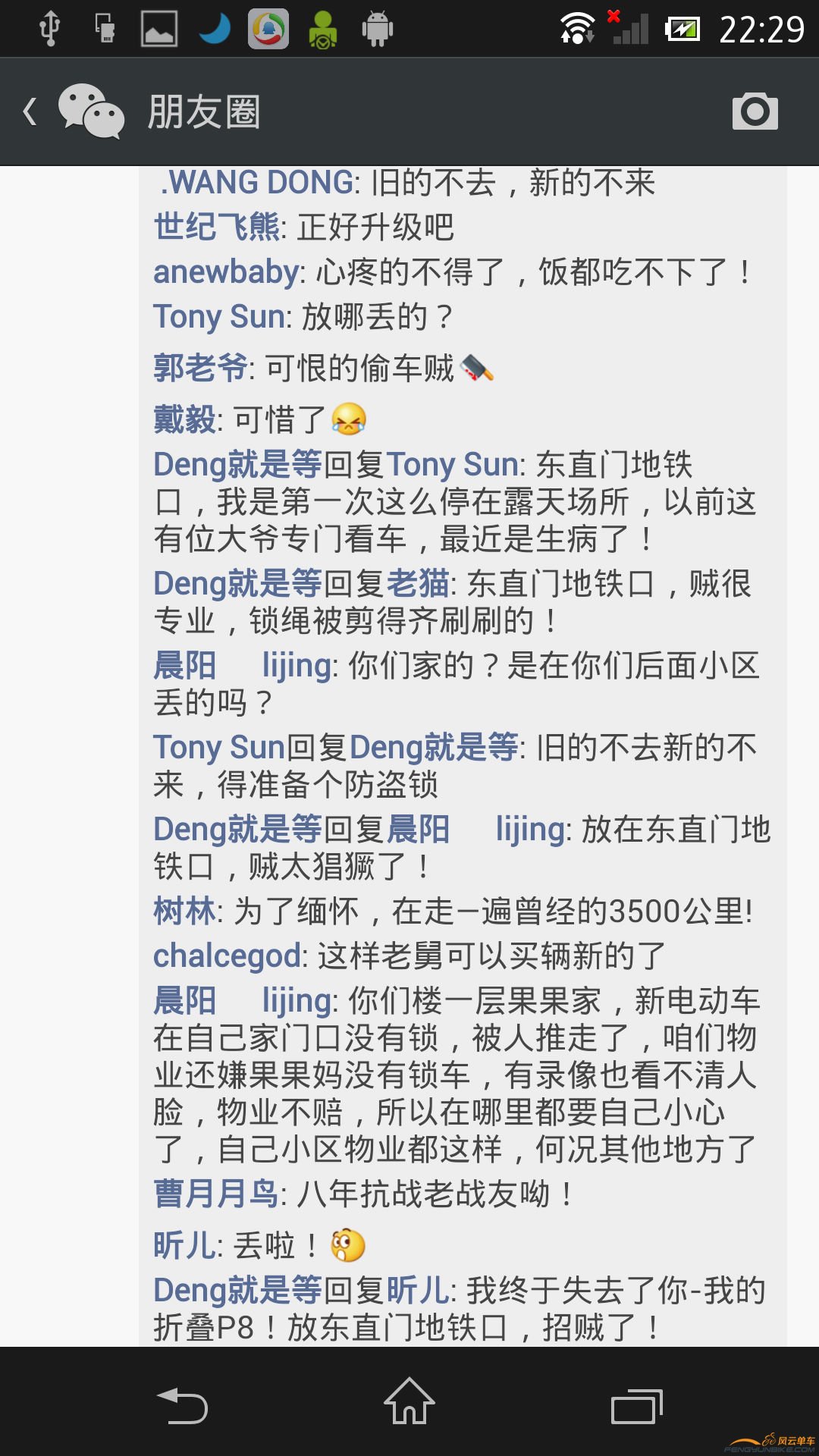
Task: Open 曹月月鸟's profile link
Action: [216, 1194]
